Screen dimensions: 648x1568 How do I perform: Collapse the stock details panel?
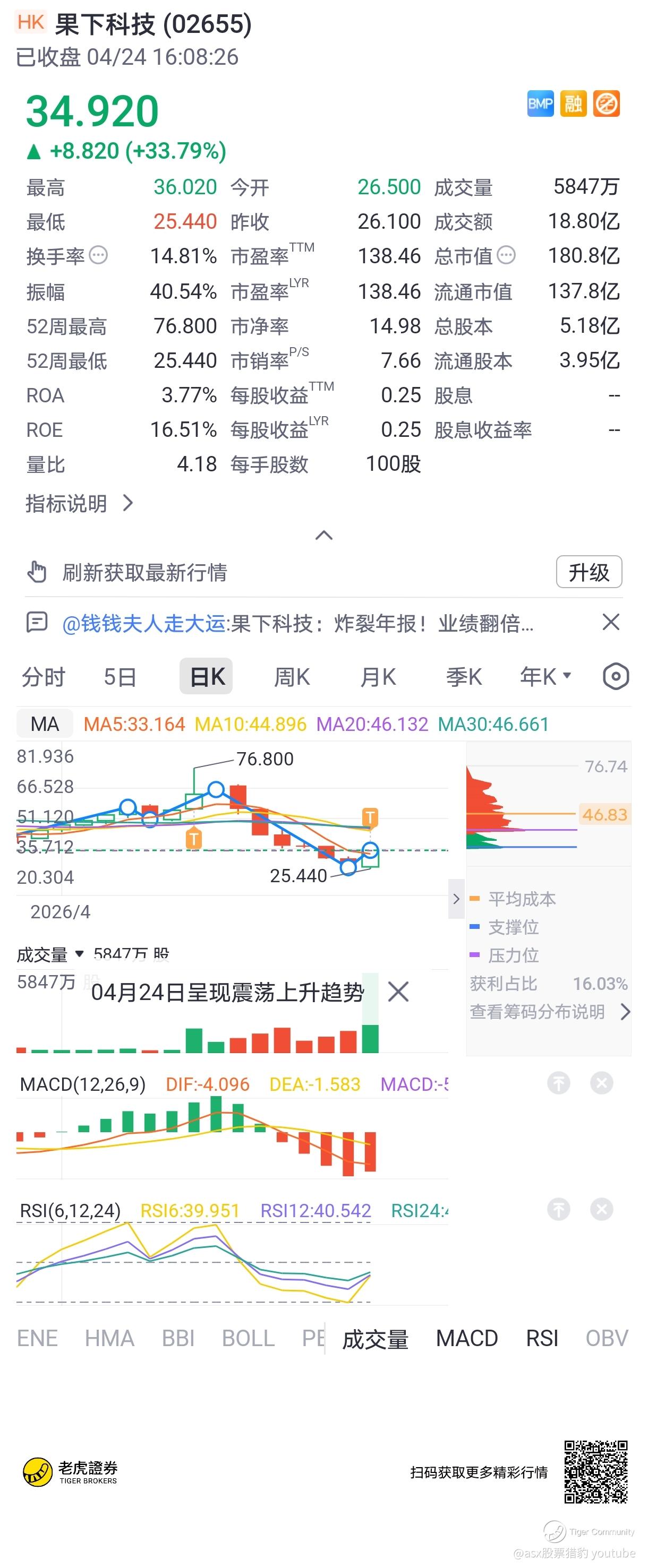(324, 536)
